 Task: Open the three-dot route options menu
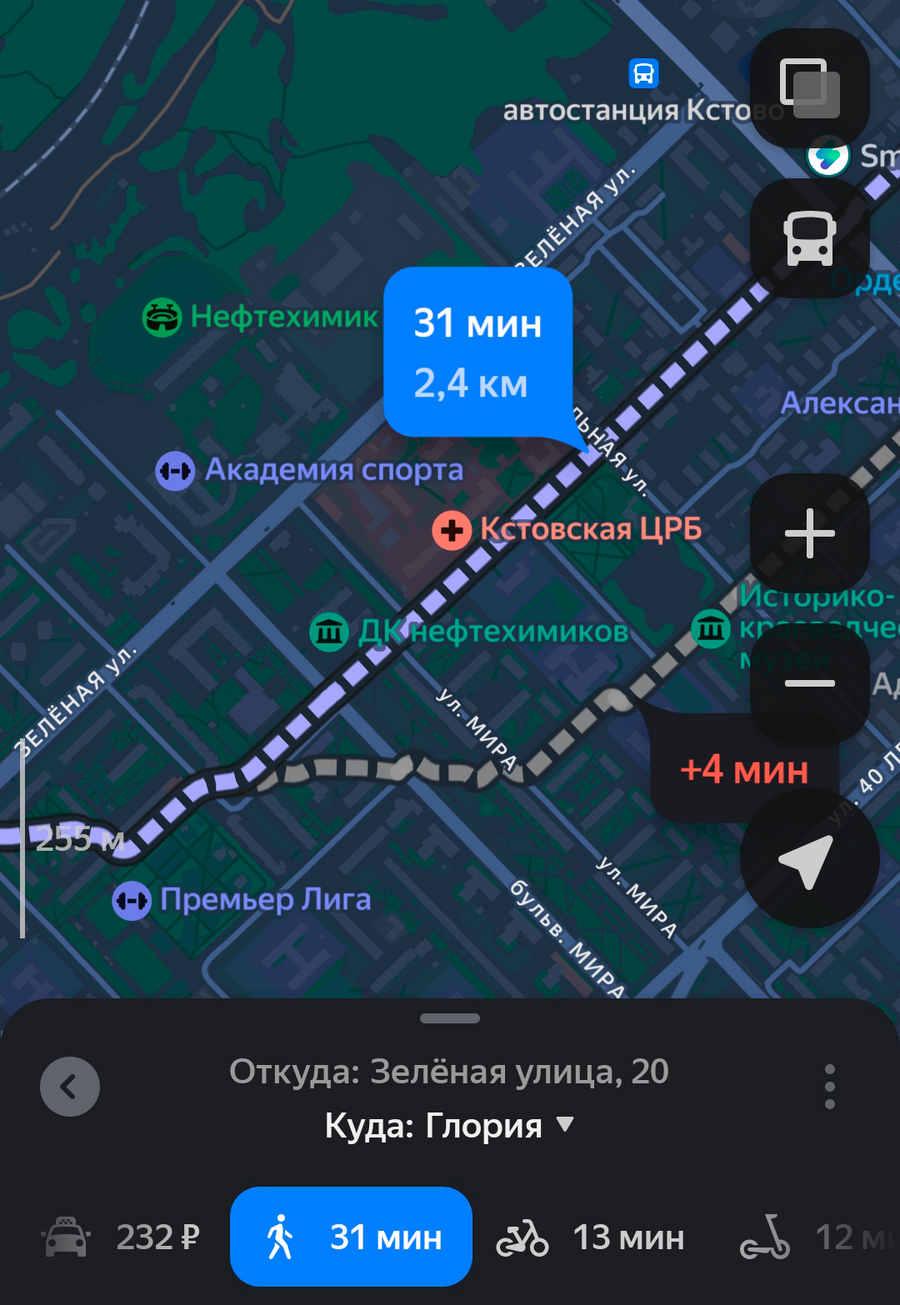coord(829,1086)
